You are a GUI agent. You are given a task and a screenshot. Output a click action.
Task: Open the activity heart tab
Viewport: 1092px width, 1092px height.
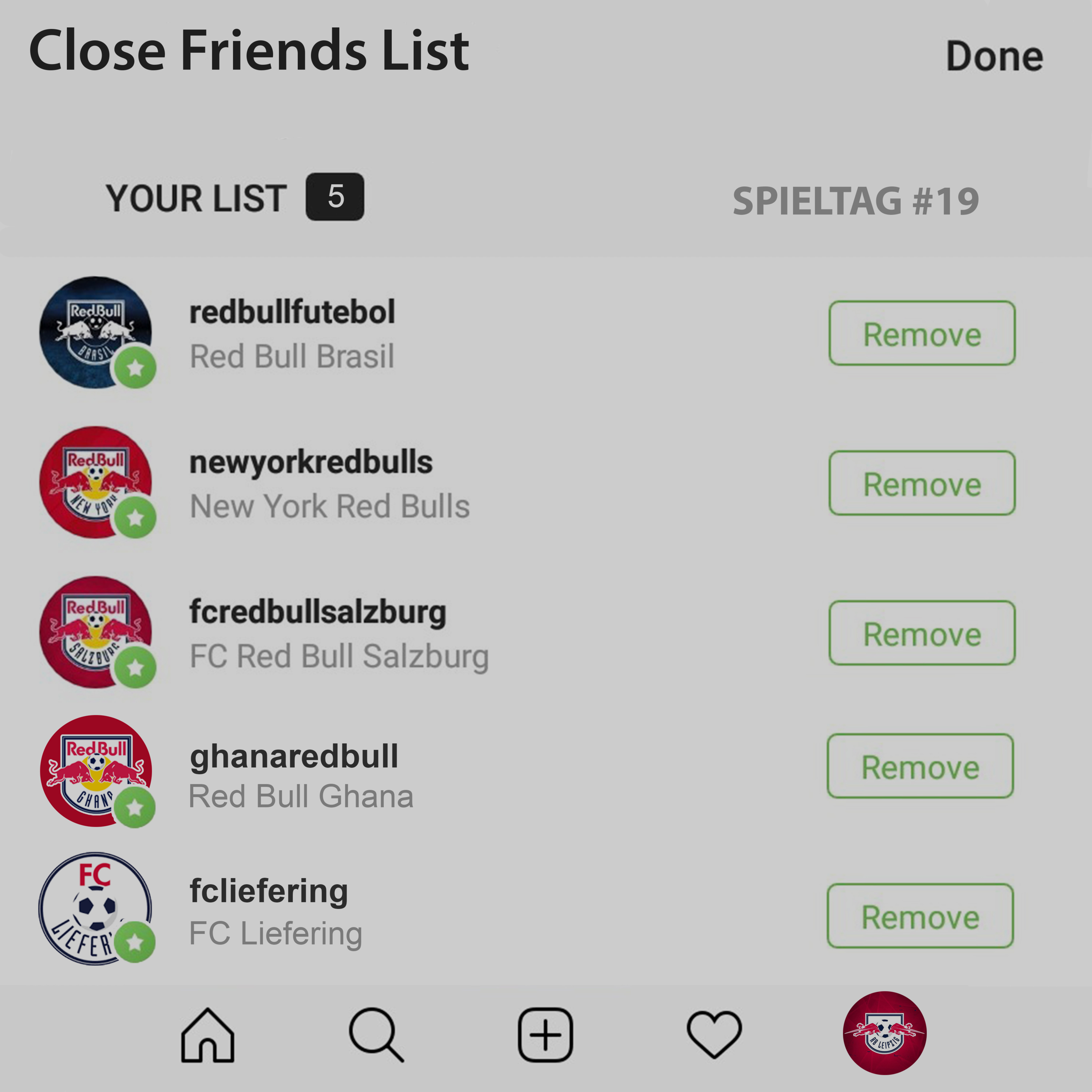coord(715,1035)
